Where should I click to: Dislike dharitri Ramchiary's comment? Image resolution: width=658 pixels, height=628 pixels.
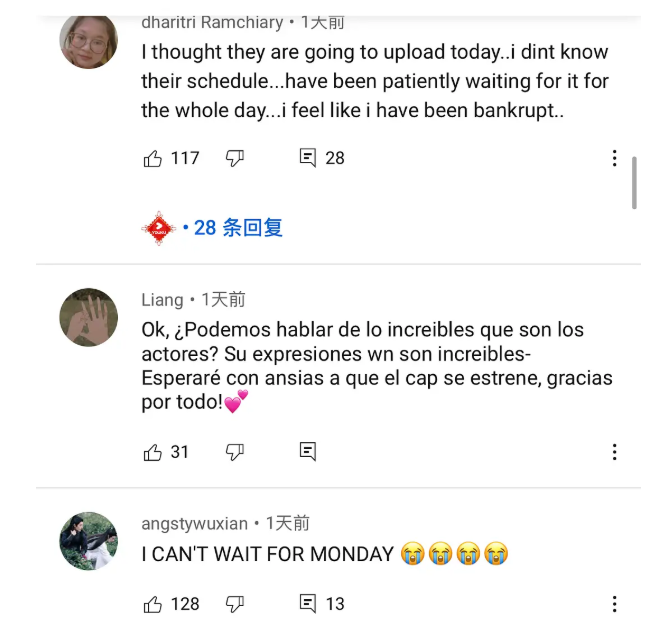(x=235, y=158)
